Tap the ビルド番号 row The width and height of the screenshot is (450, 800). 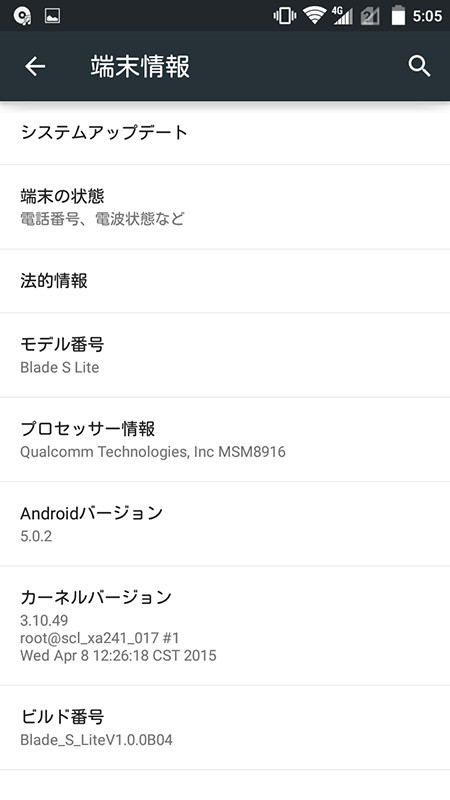pos(225,728)
